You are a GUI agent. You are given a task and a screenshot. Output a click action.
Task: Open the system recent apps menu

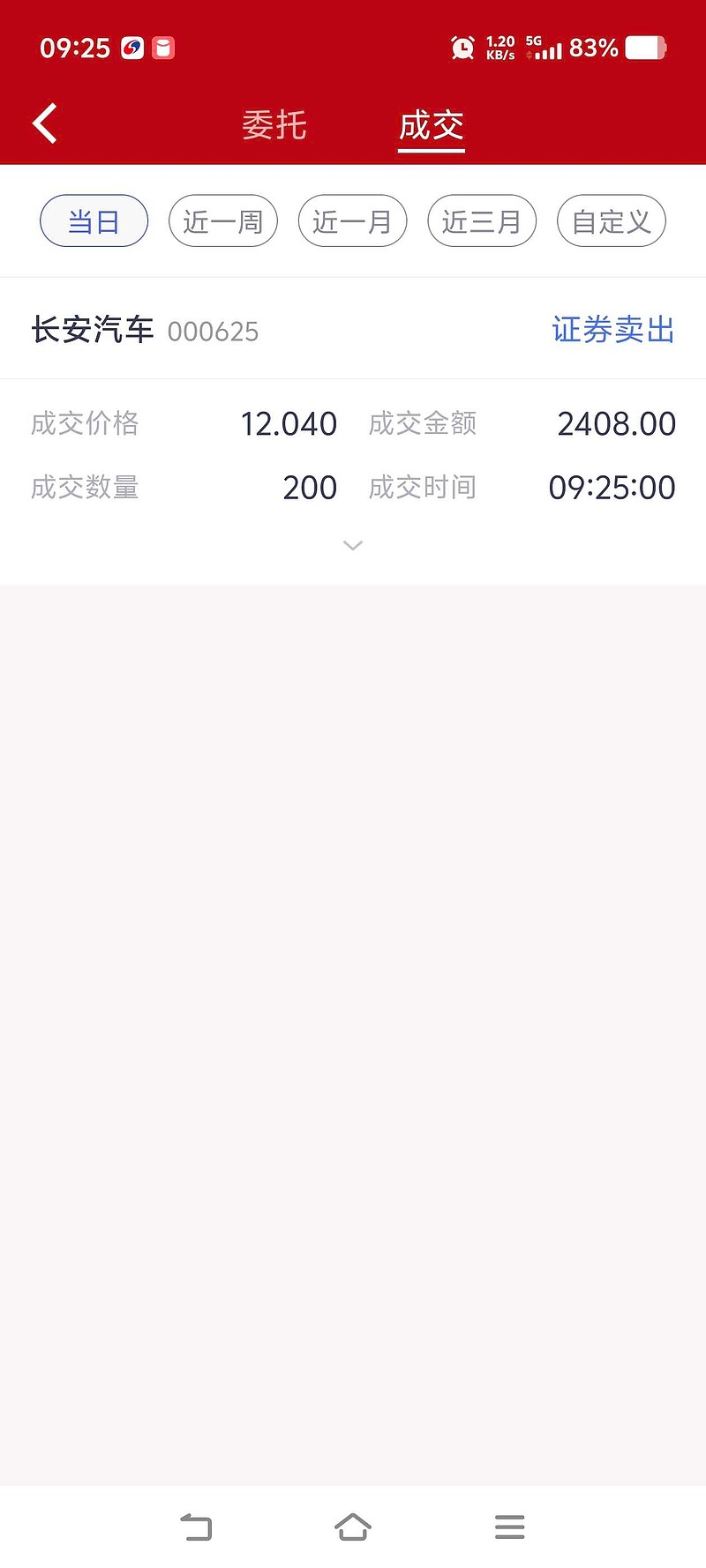point(509,1527)
